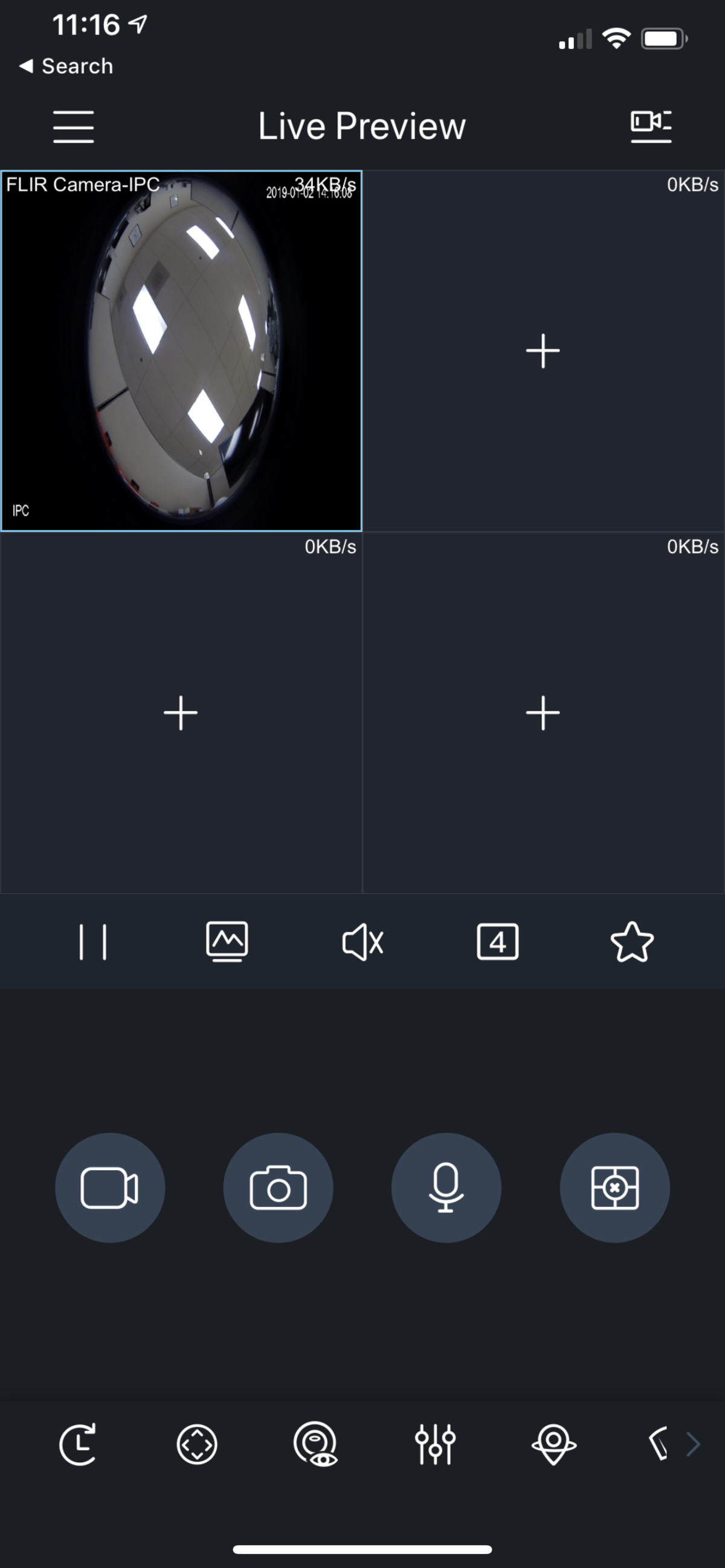Show more toolbar options with the arrow
Viewport: 725px width, 1568px height.
pyautogui.click(x=693, y=1444)
